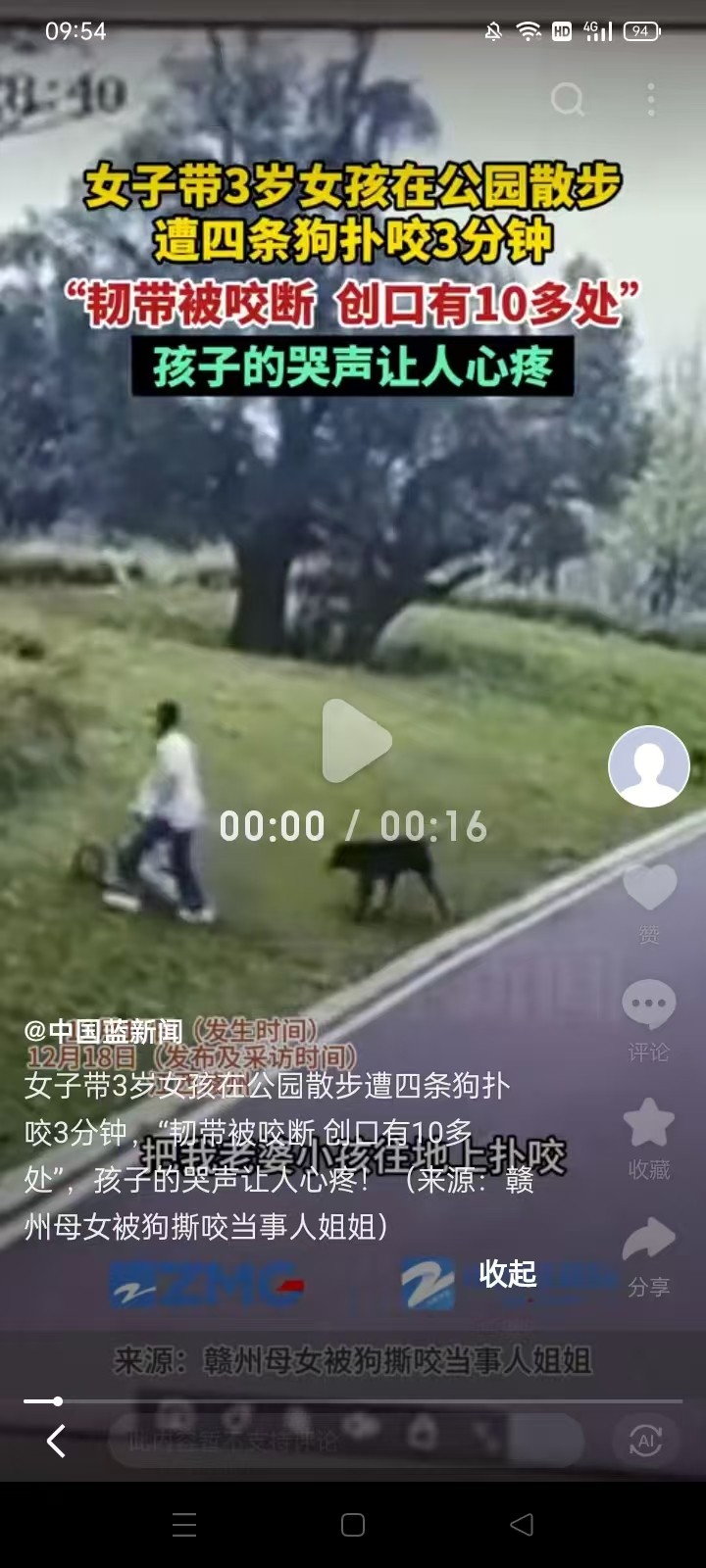The image size is (706, 1568).
Task: Open the AI assistant icon
Action: tap(645, 1441)
